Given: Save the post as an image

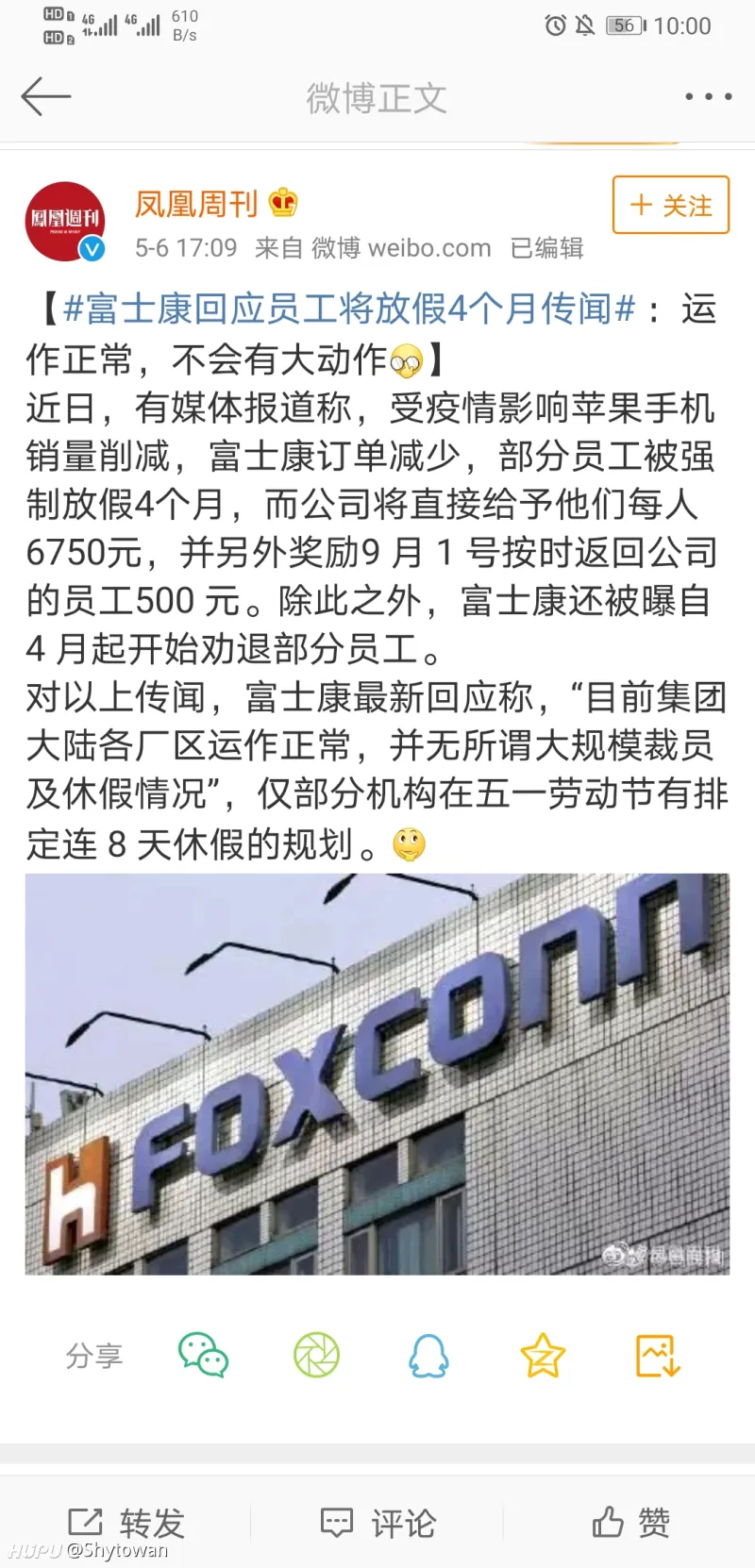Looking at the screenshot, I should tap(658, 1356).
